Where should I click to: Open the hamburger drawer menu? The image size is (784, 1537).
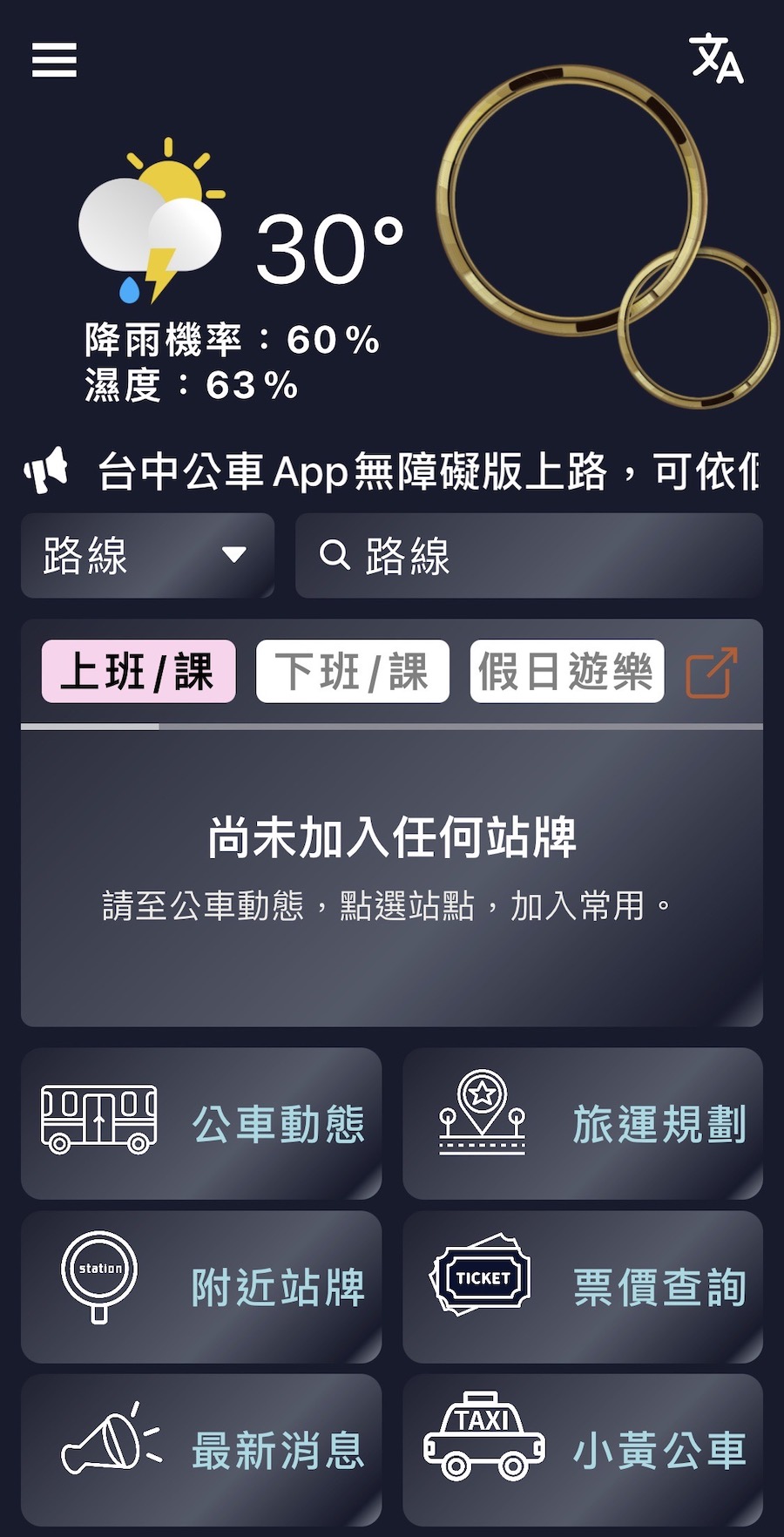coord(54,60)
